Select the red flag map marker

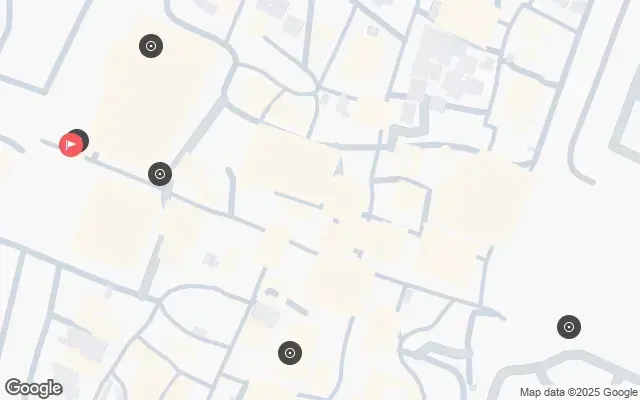[70, 145]
